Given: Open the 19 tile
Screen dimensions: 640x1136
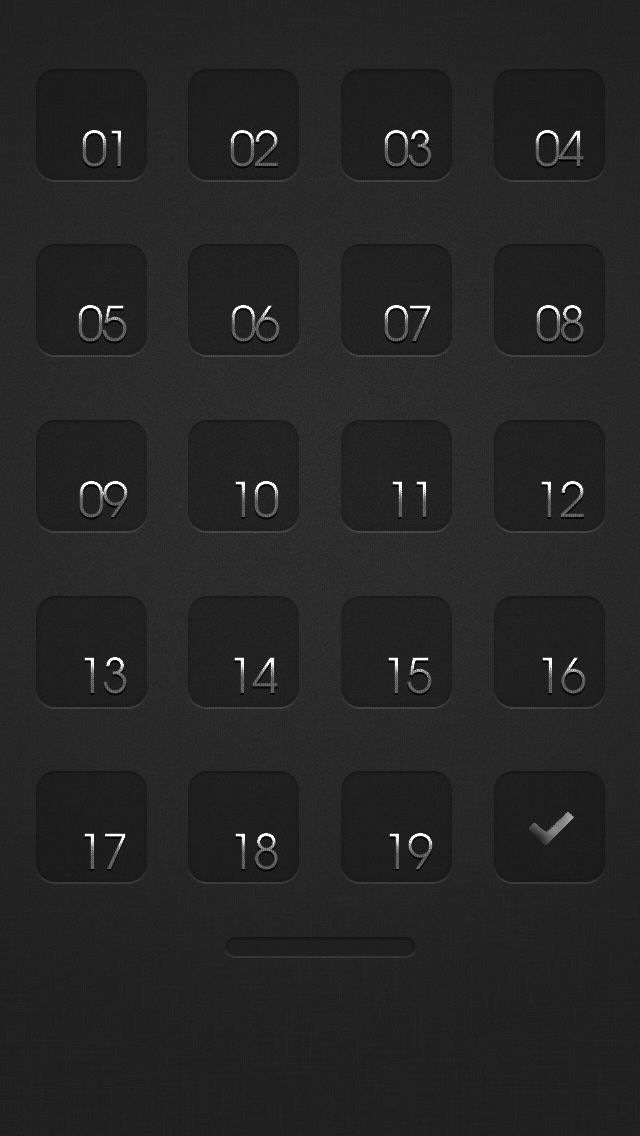Looking at the screenshot, I should pyautogui.click(x=396, y=827).
